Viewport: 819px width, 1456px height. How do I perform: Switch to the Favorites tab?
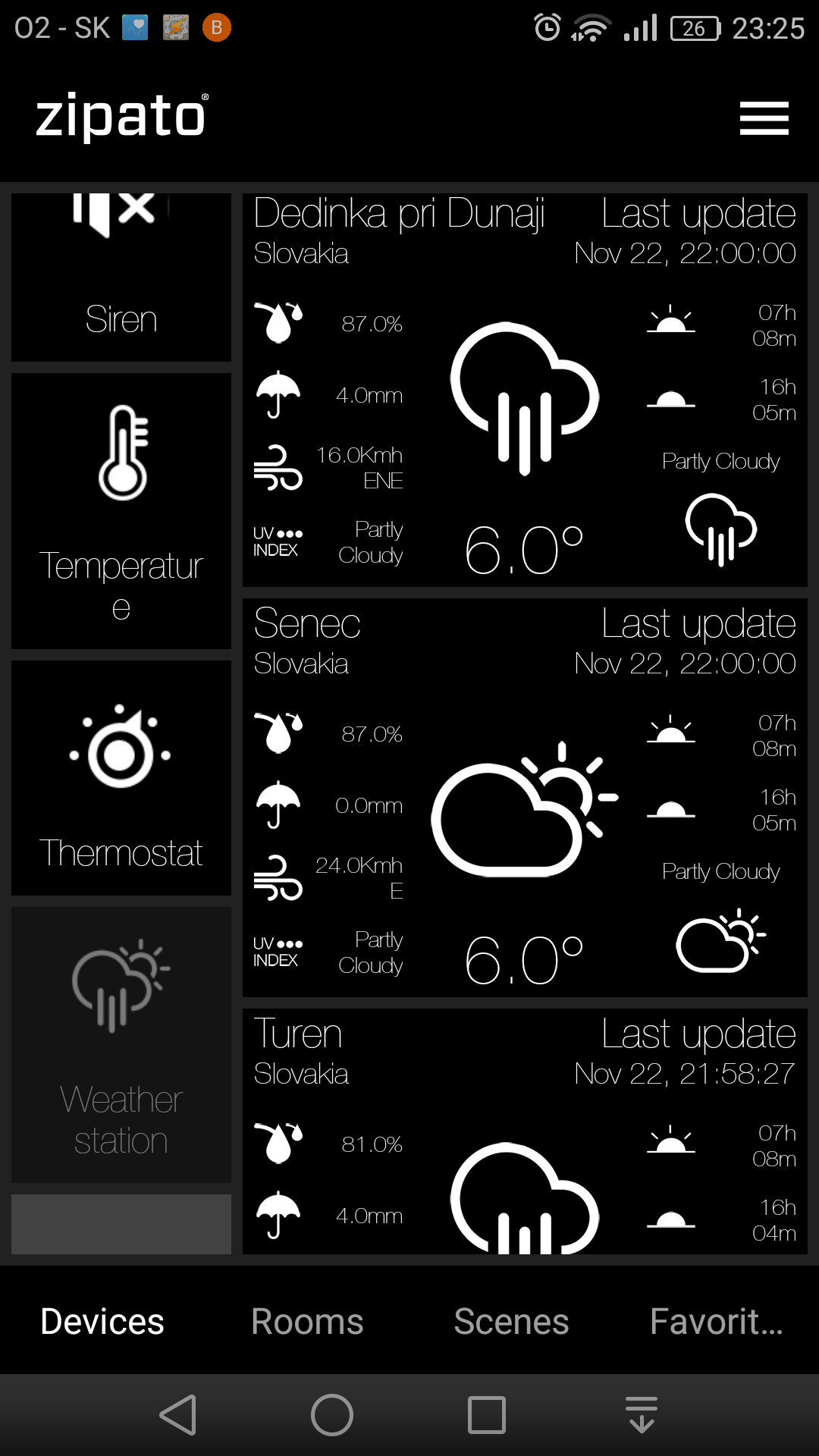click(716, 1321)
